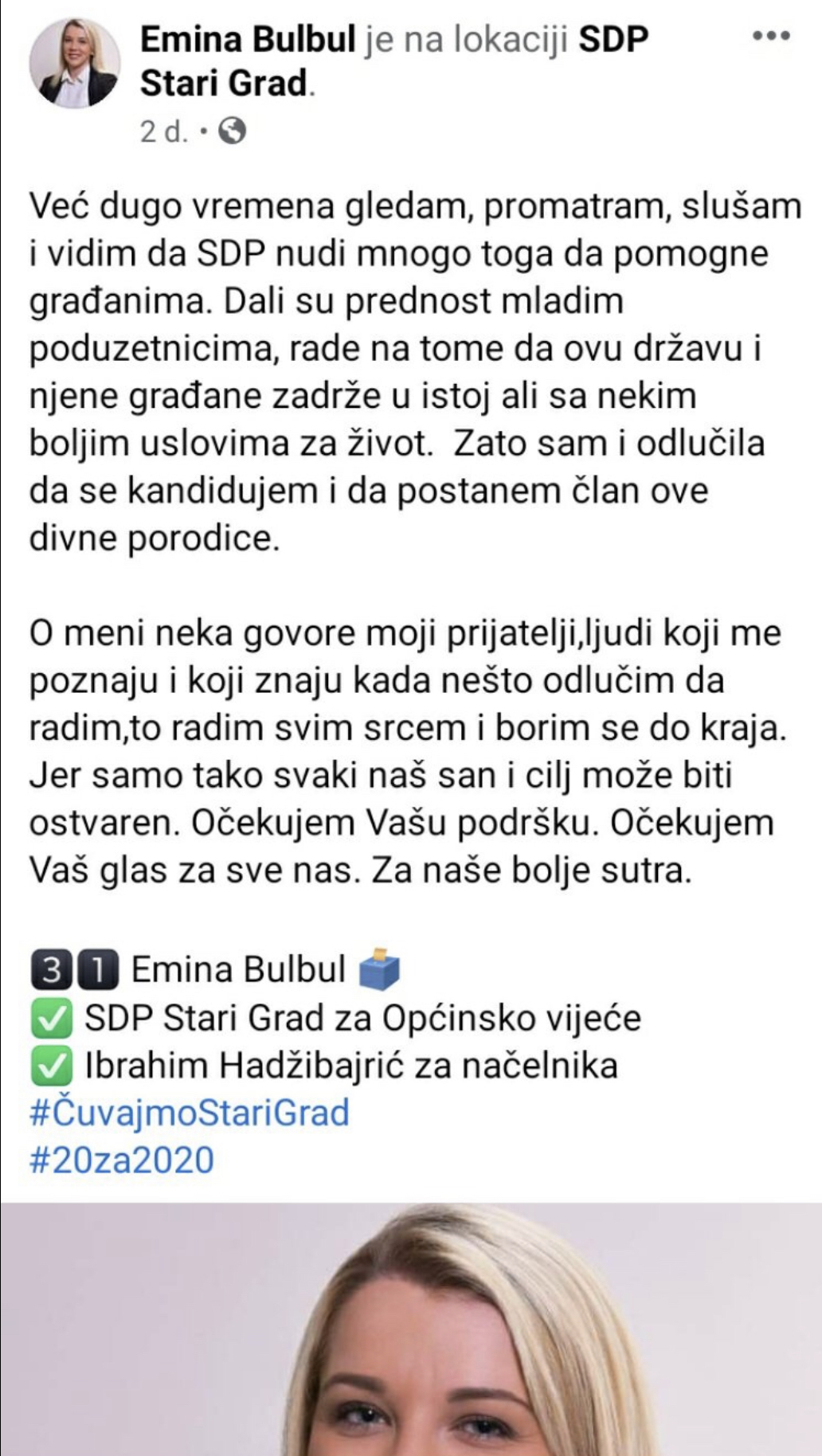822x1456 pixels.
Task: Open Emina Bulbul's profile picture
Action: 74,63
